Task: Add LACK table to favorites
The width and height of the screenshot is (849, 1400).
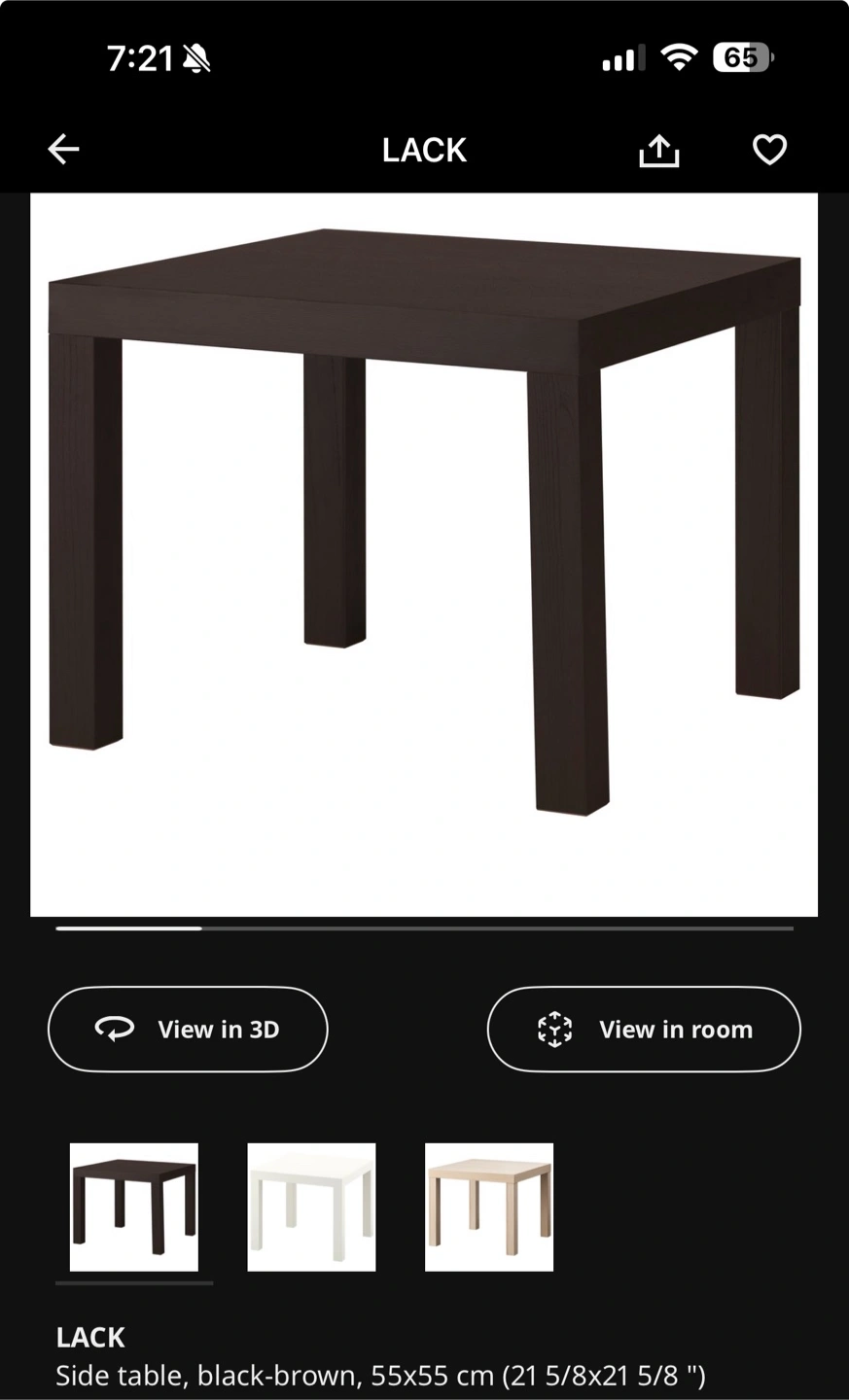Action: pyautogui.click(x=769, y=150)
